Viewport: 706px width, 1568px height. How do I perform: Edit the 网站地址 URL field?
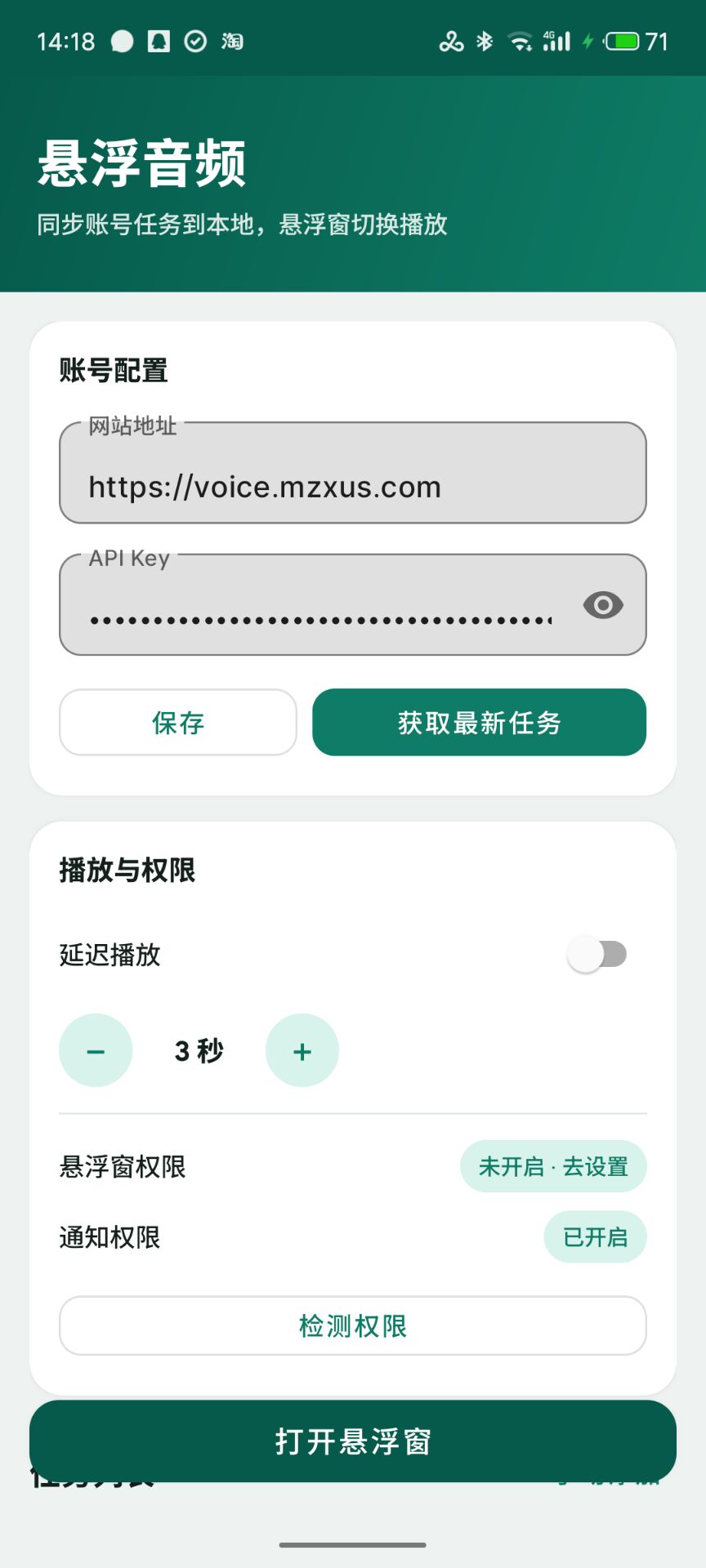click(x=353, y=473)
